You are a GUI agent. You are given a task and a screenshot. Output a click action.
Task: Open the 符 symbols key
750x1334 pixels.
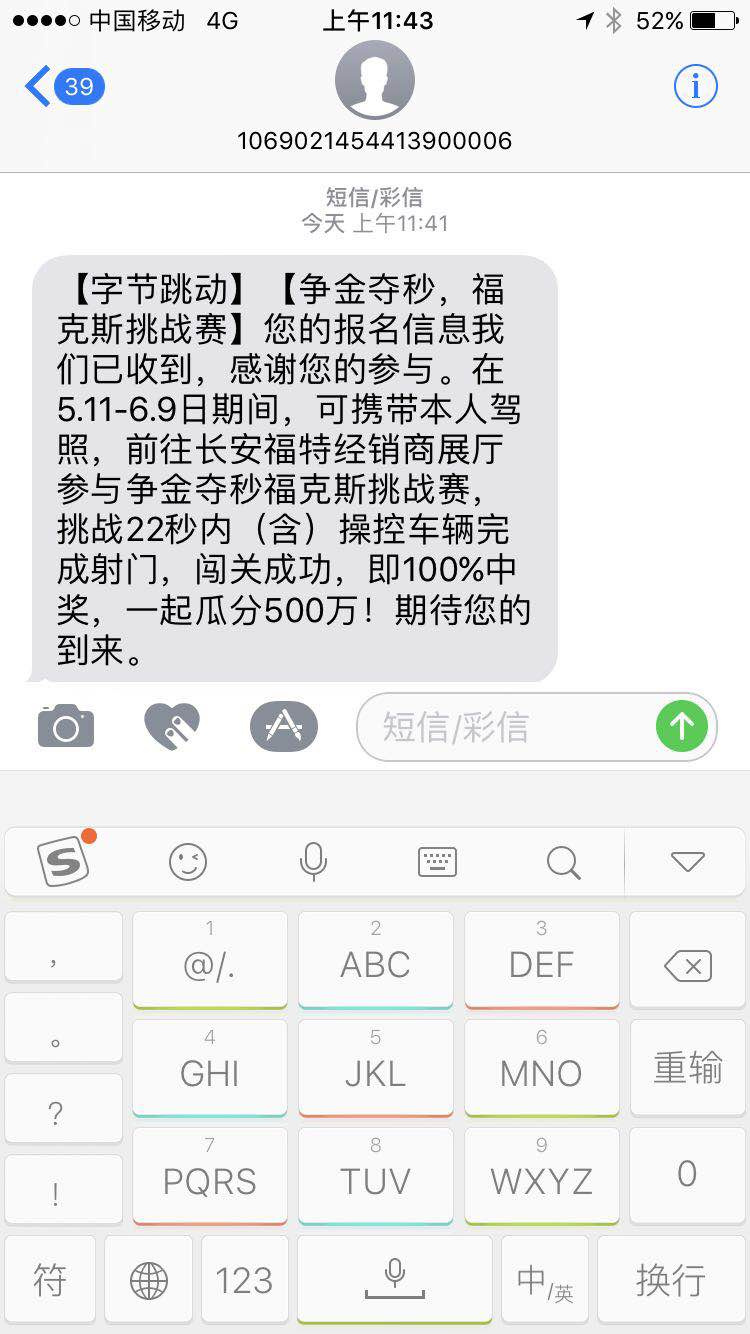50,1280
